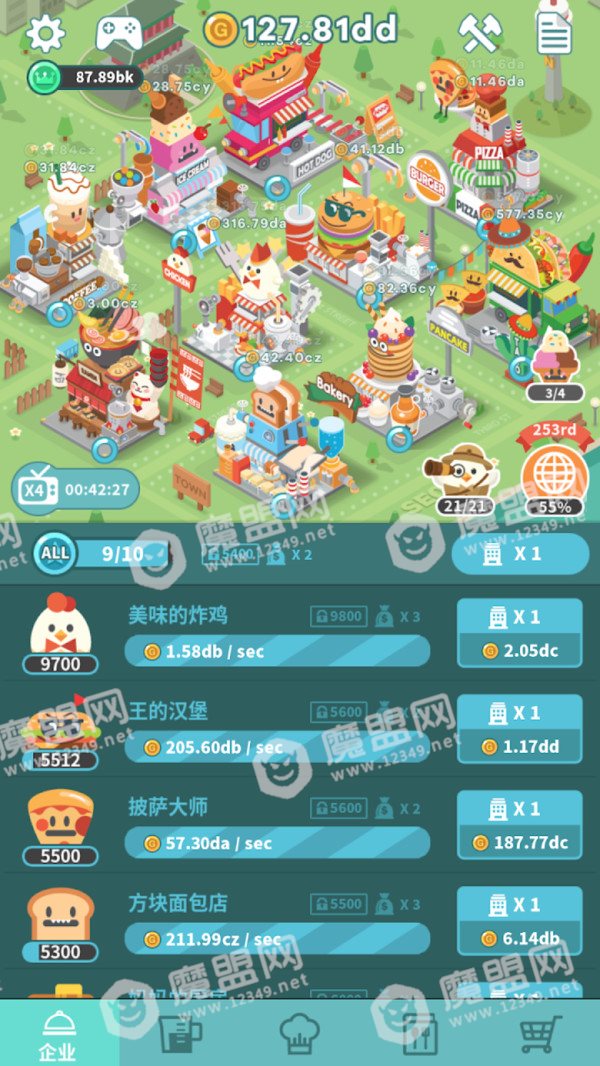Open the settings gear
Image resolution: width=600 pixels, height=1066 pixels.
45,32
